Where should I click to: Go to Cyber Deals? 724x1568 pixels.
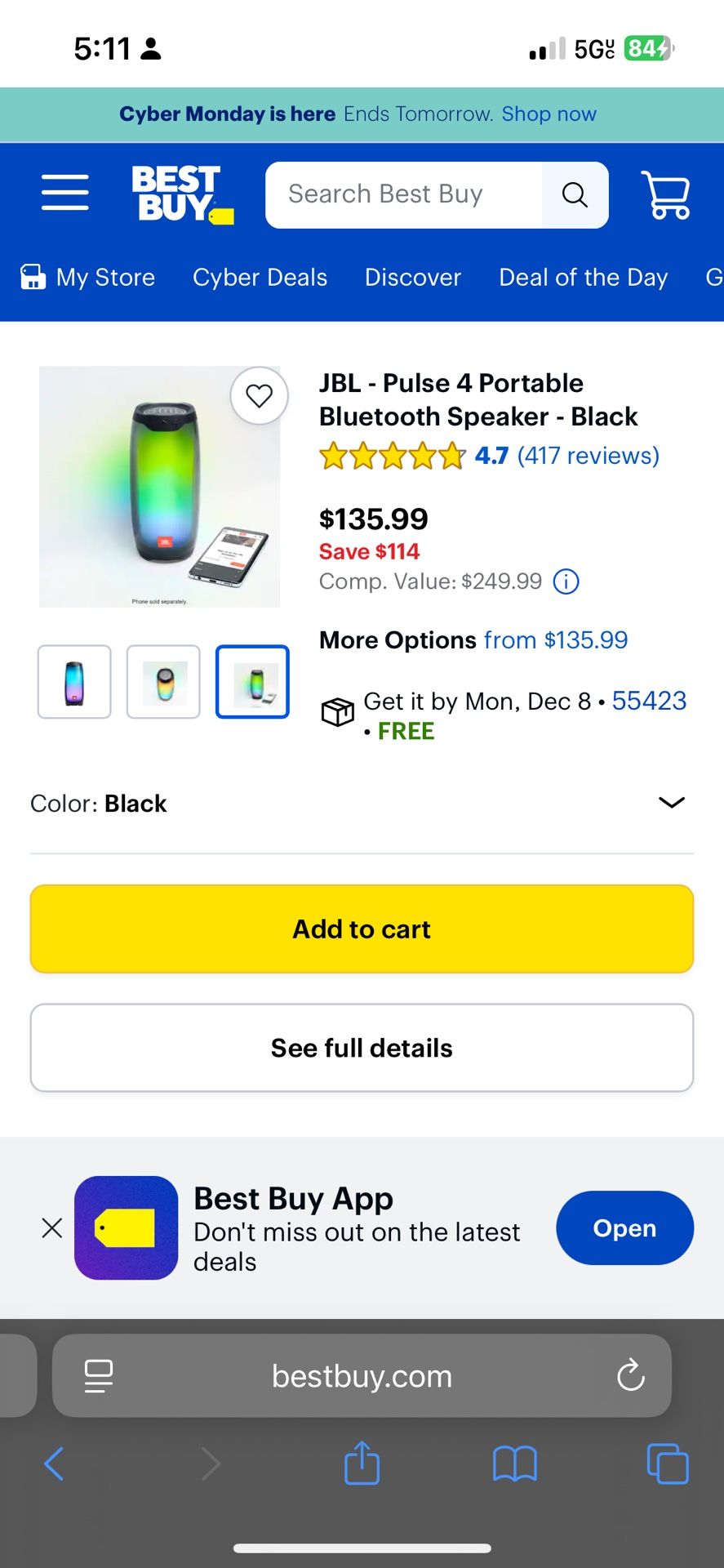tap(260, 278)
